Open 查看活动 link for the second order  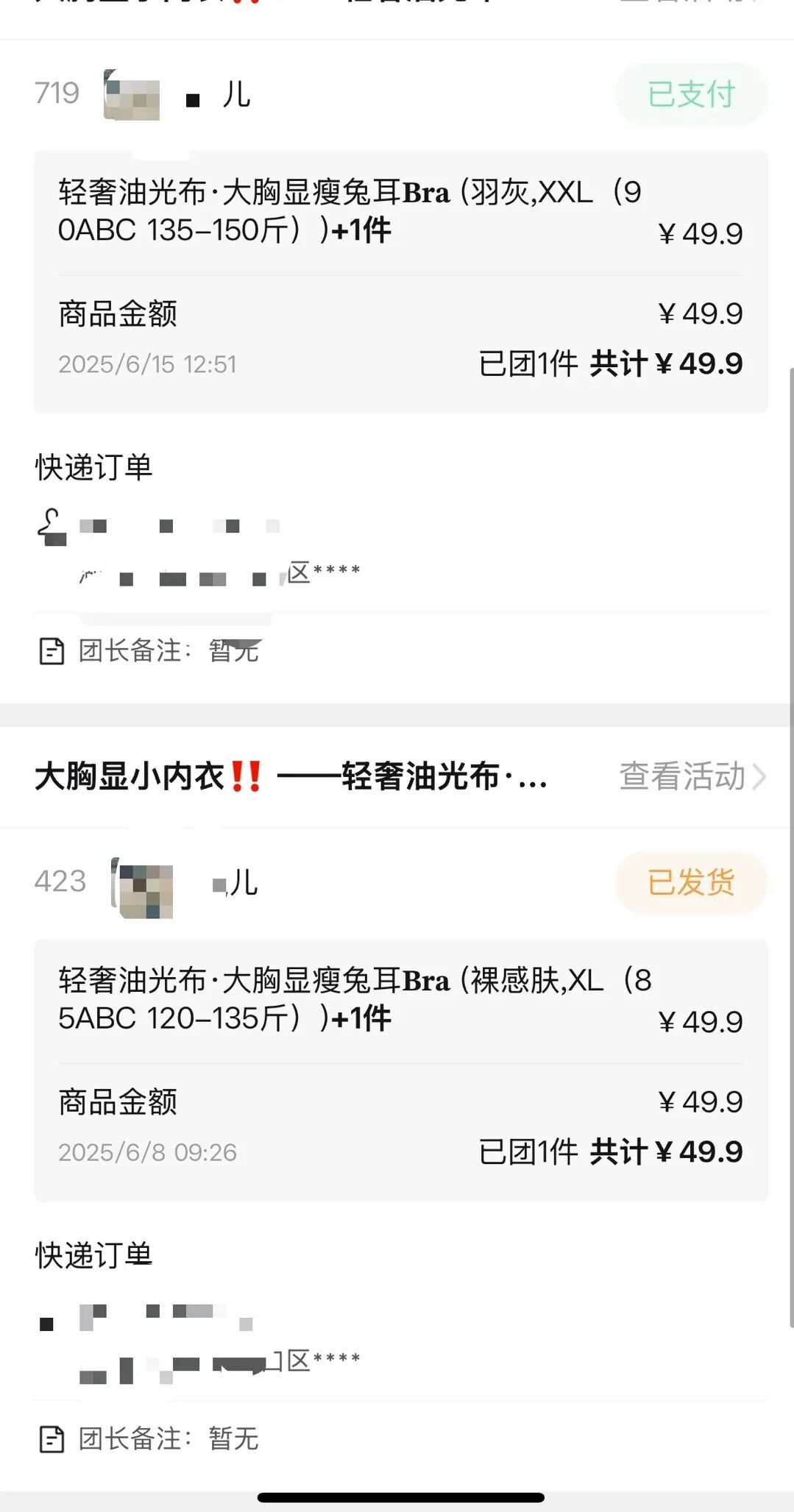[692, 777]
